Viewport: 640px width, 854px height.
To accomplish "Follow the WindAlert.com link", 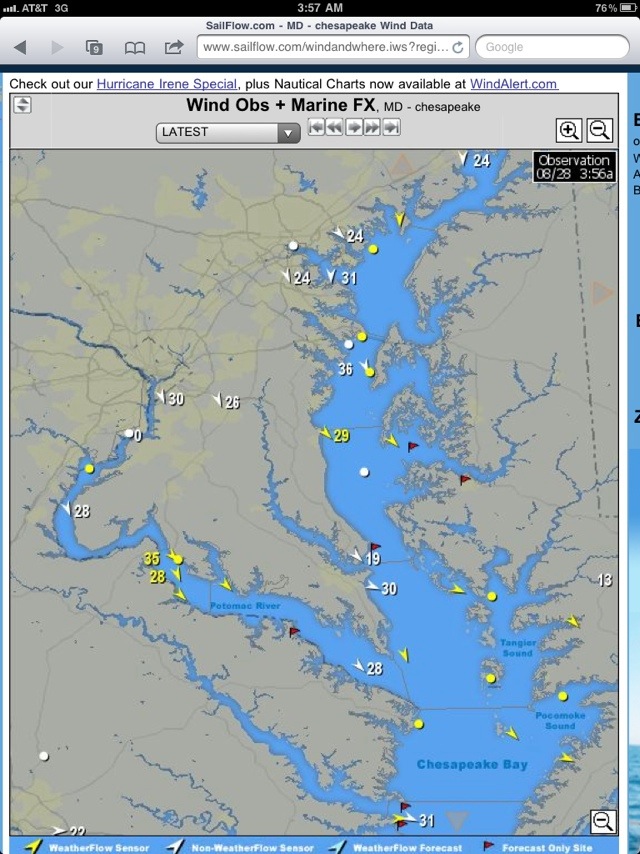I will (x=514, y=85).
